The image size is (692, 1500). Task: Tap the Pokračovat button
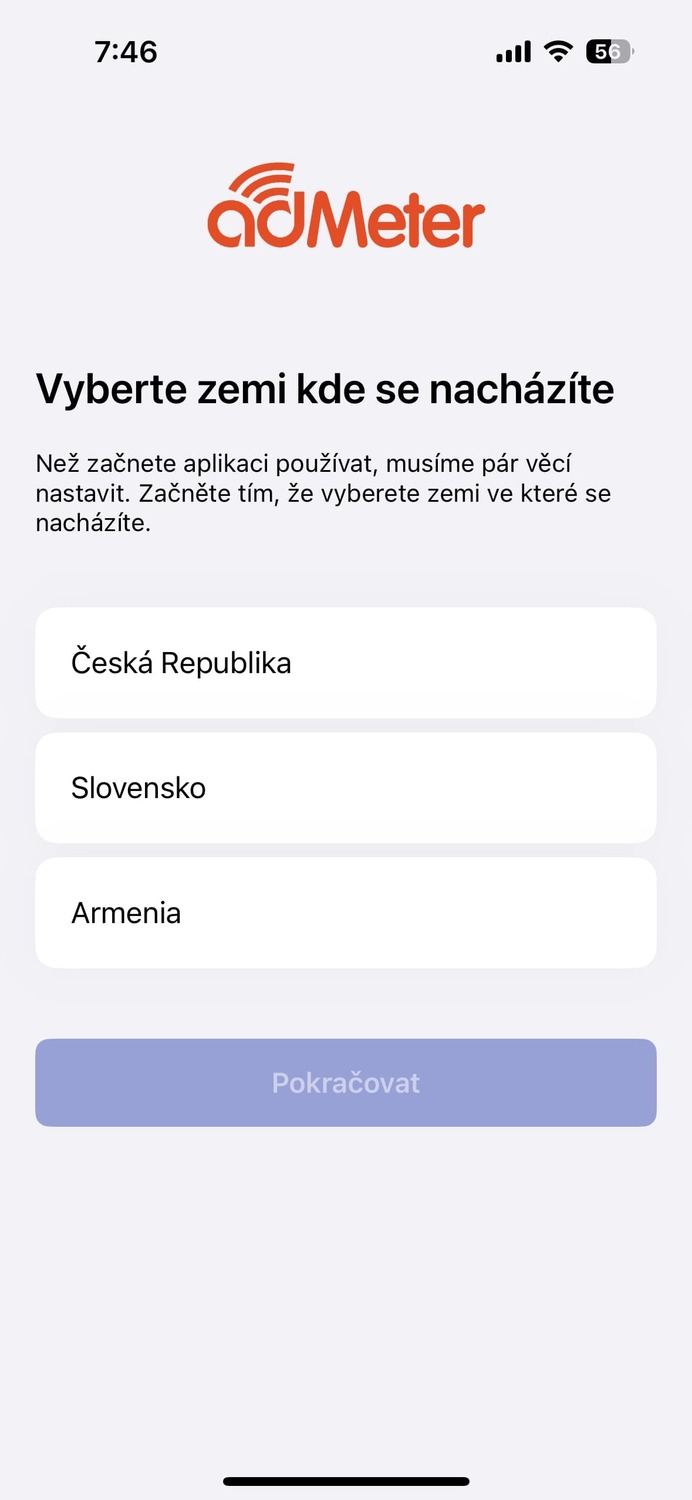pyautogui.click(x=345, y=1083)
